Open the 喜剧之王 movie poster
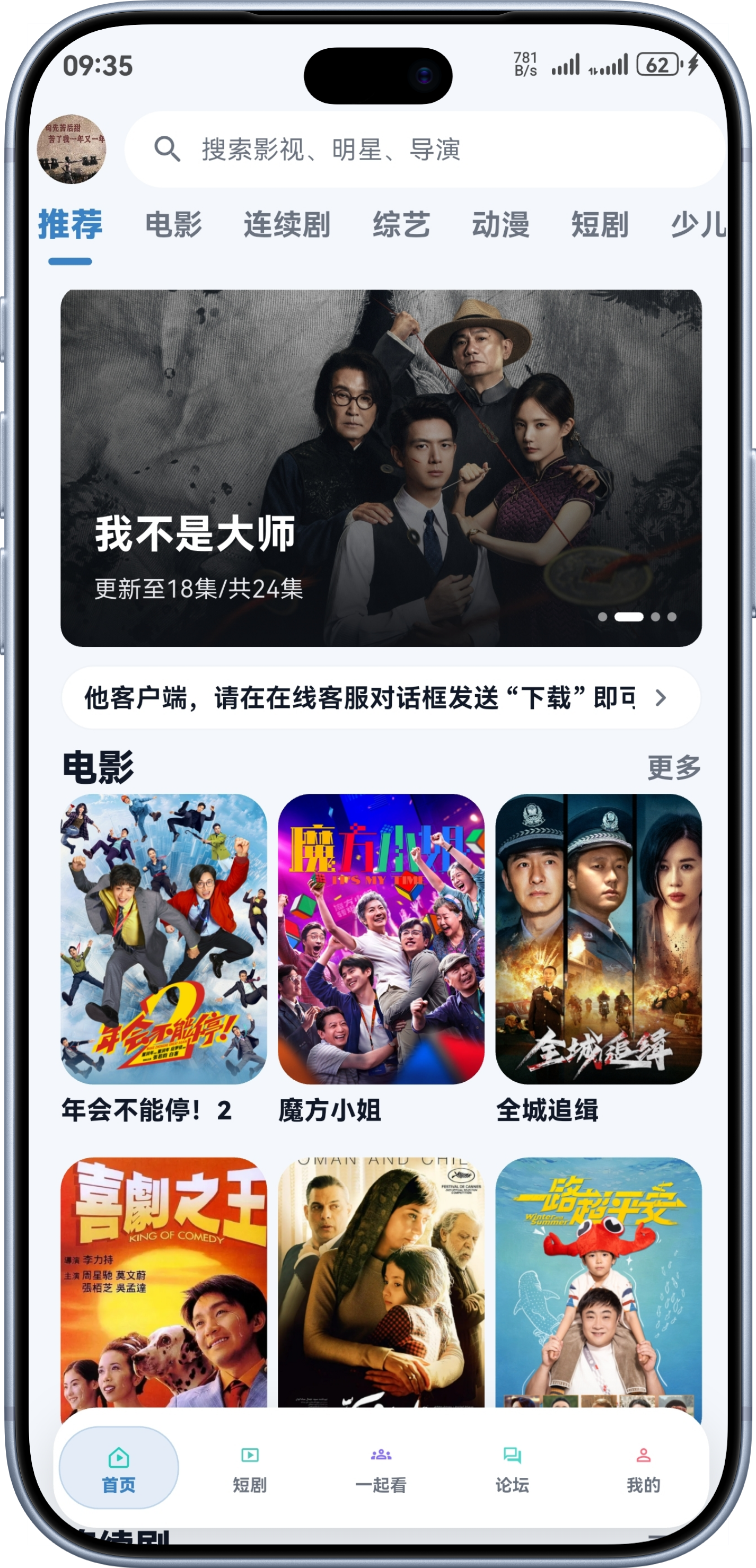The width and height of the screenshot is (756, 1568). tap(164, 1282)
